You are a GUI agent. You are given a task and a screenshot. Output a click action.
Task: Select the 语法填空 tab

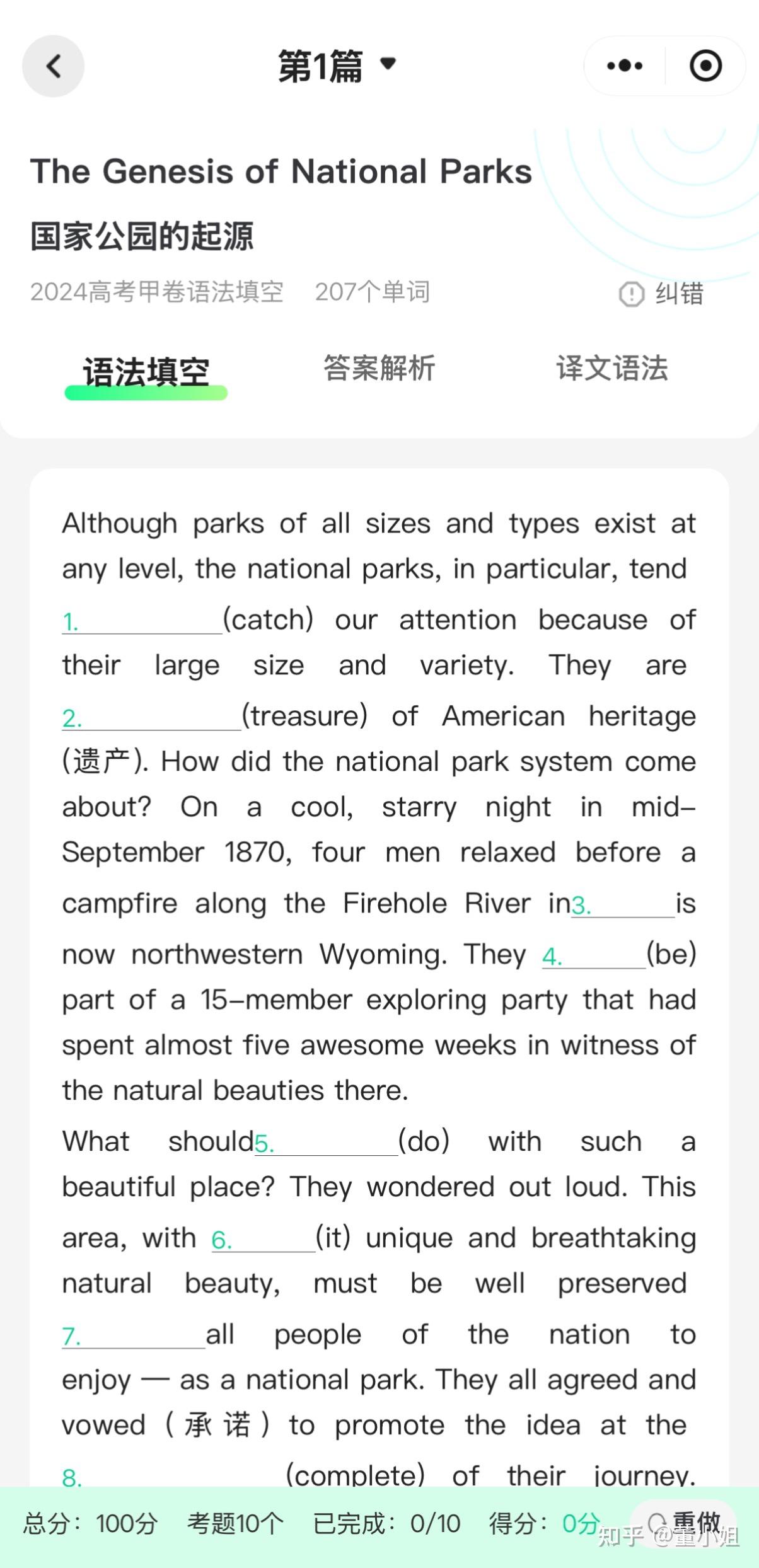146,373
